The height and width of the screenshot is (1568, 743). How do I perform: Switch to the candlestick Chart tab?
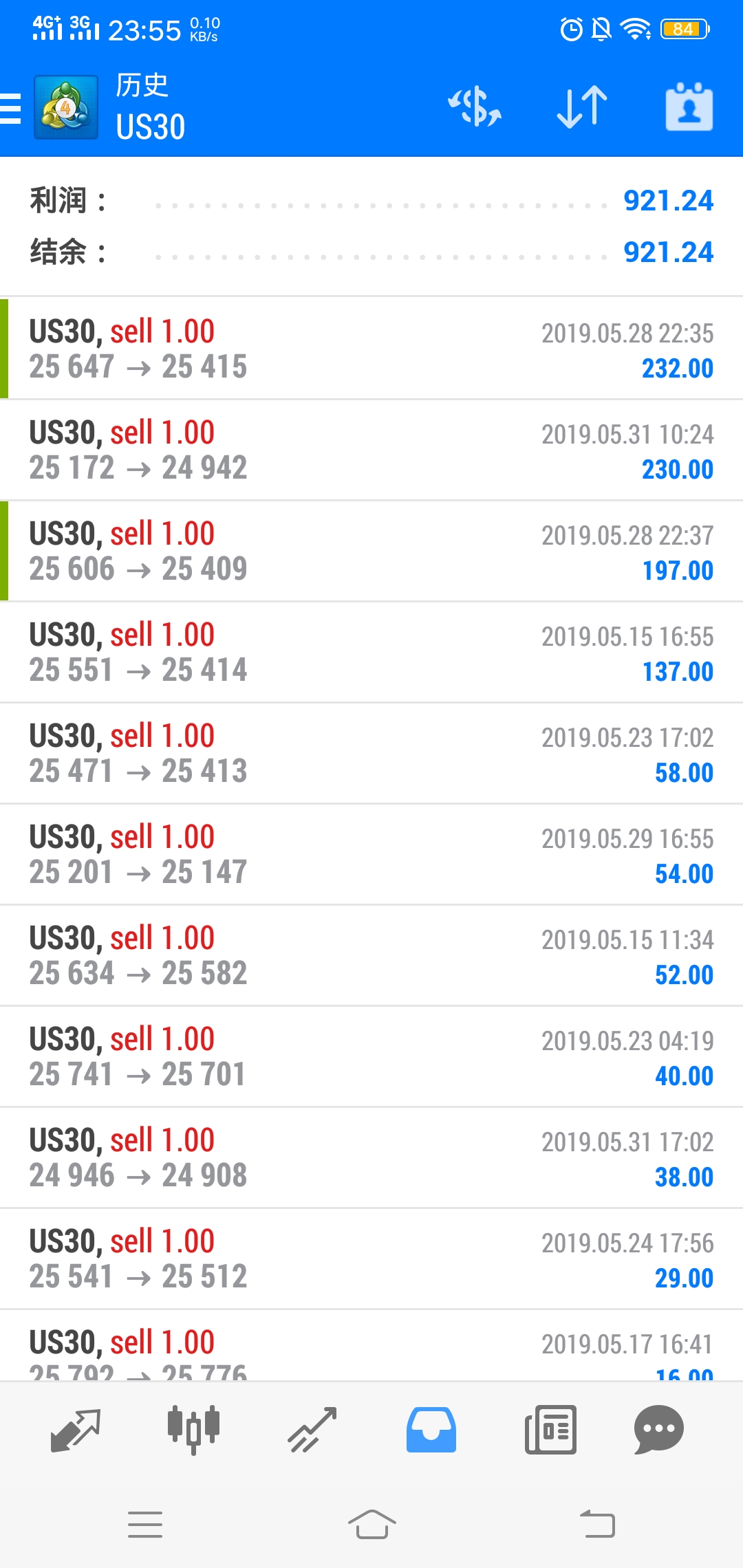(194, 1430)
